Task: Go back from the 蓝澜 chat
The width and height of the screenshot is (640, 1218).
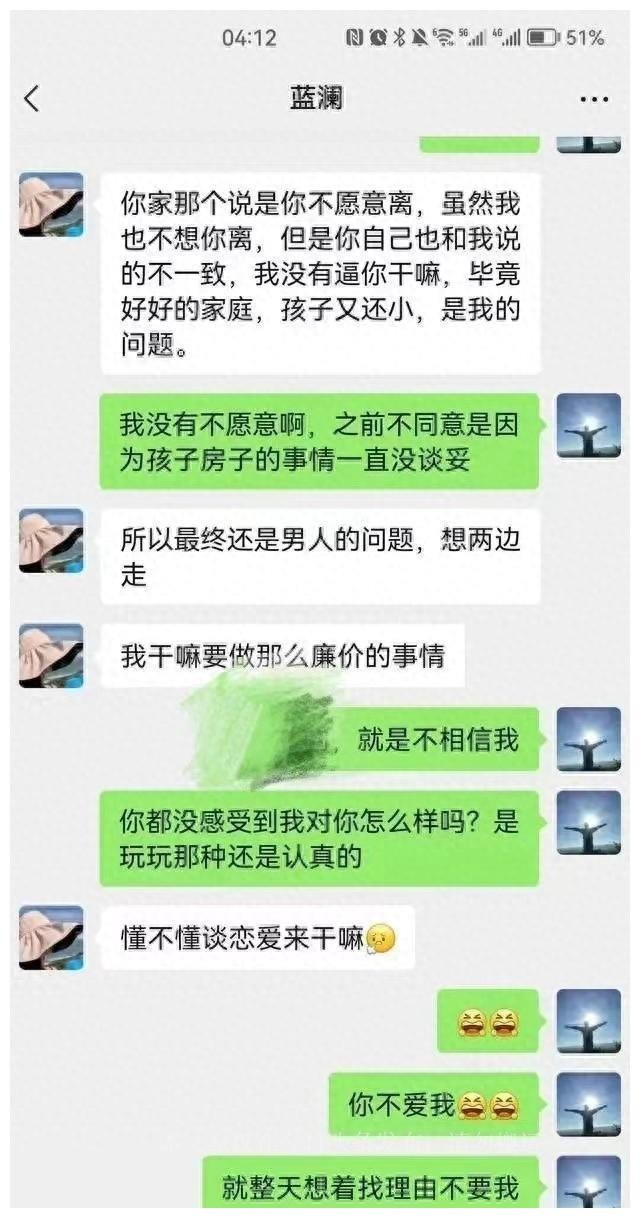Action: (32, 99)
